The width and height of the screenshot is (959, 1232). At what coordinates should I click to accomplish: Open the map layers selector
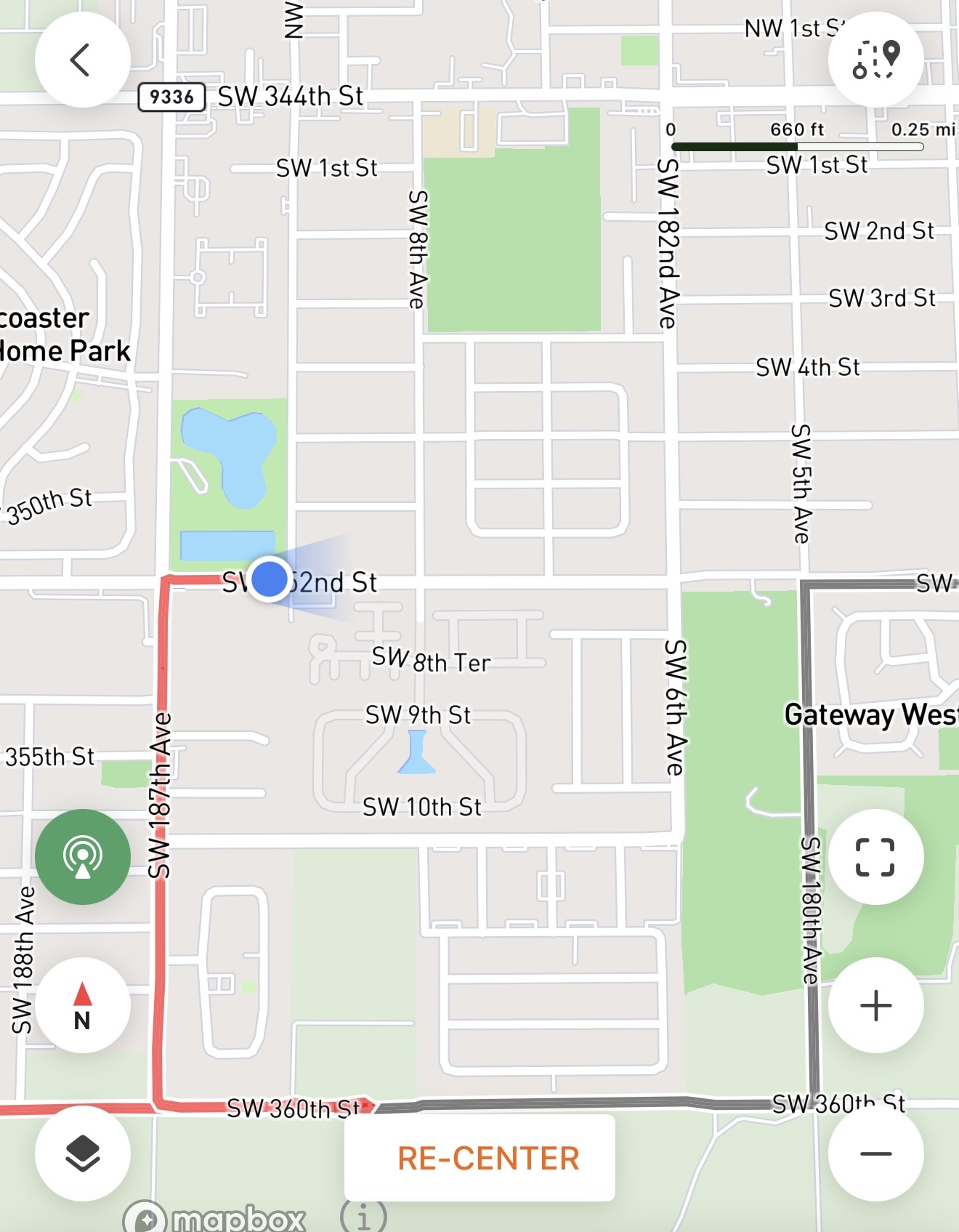pos(83,1153)
